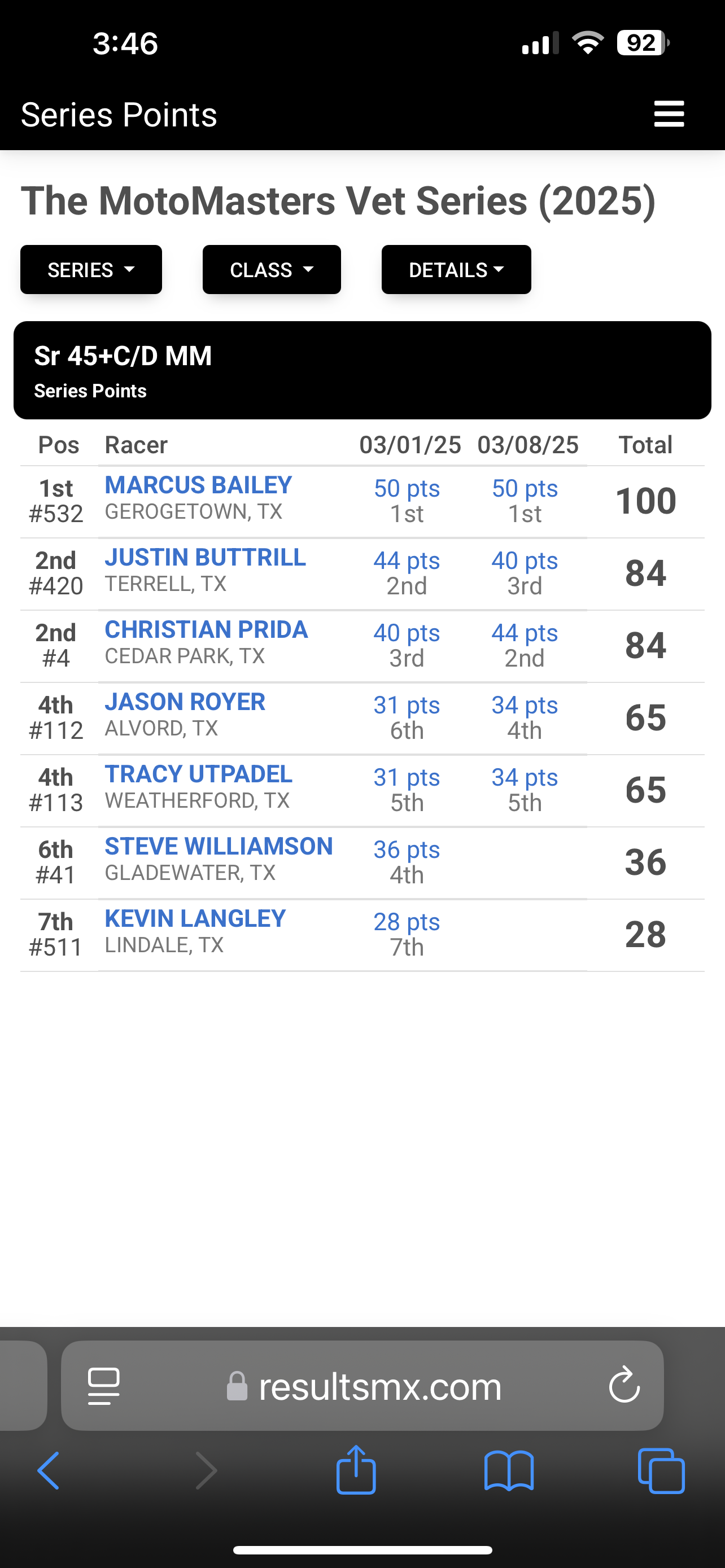Open Kevin Langley's racer profile
This screenshot has height=1568, width=725.
(195, 918)
